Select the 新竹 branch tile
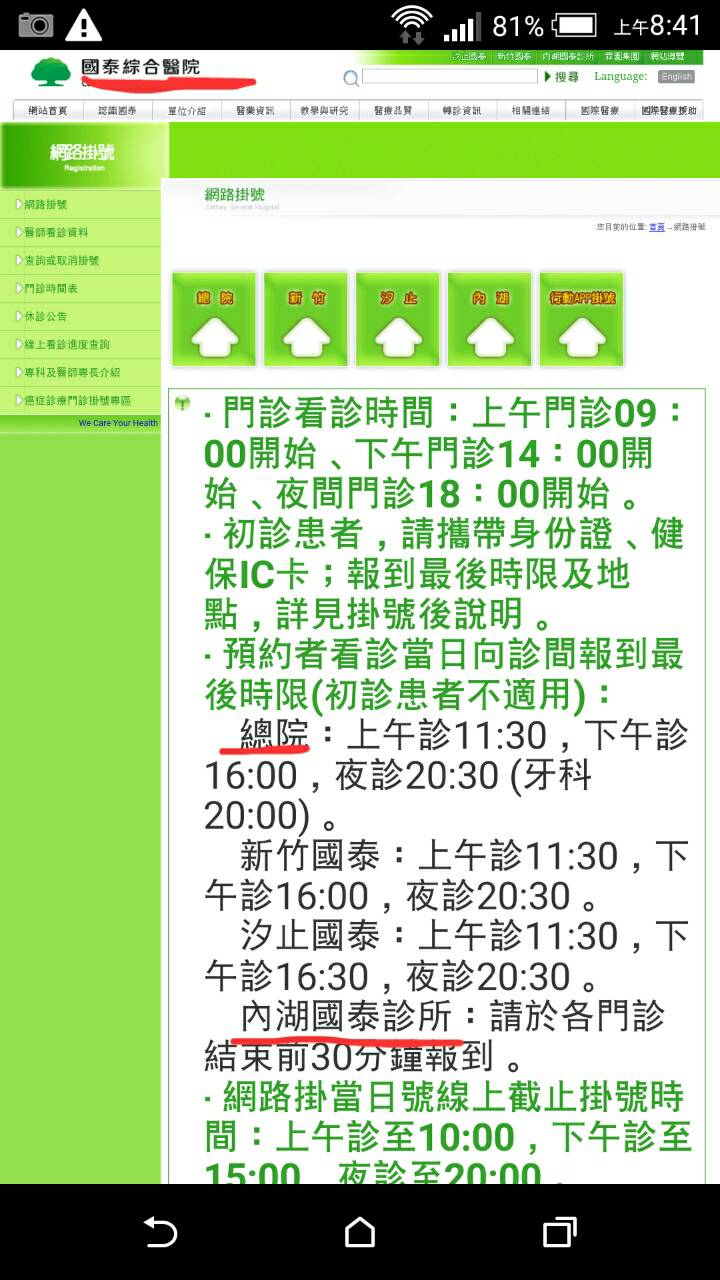 click(x=306, y=319)
